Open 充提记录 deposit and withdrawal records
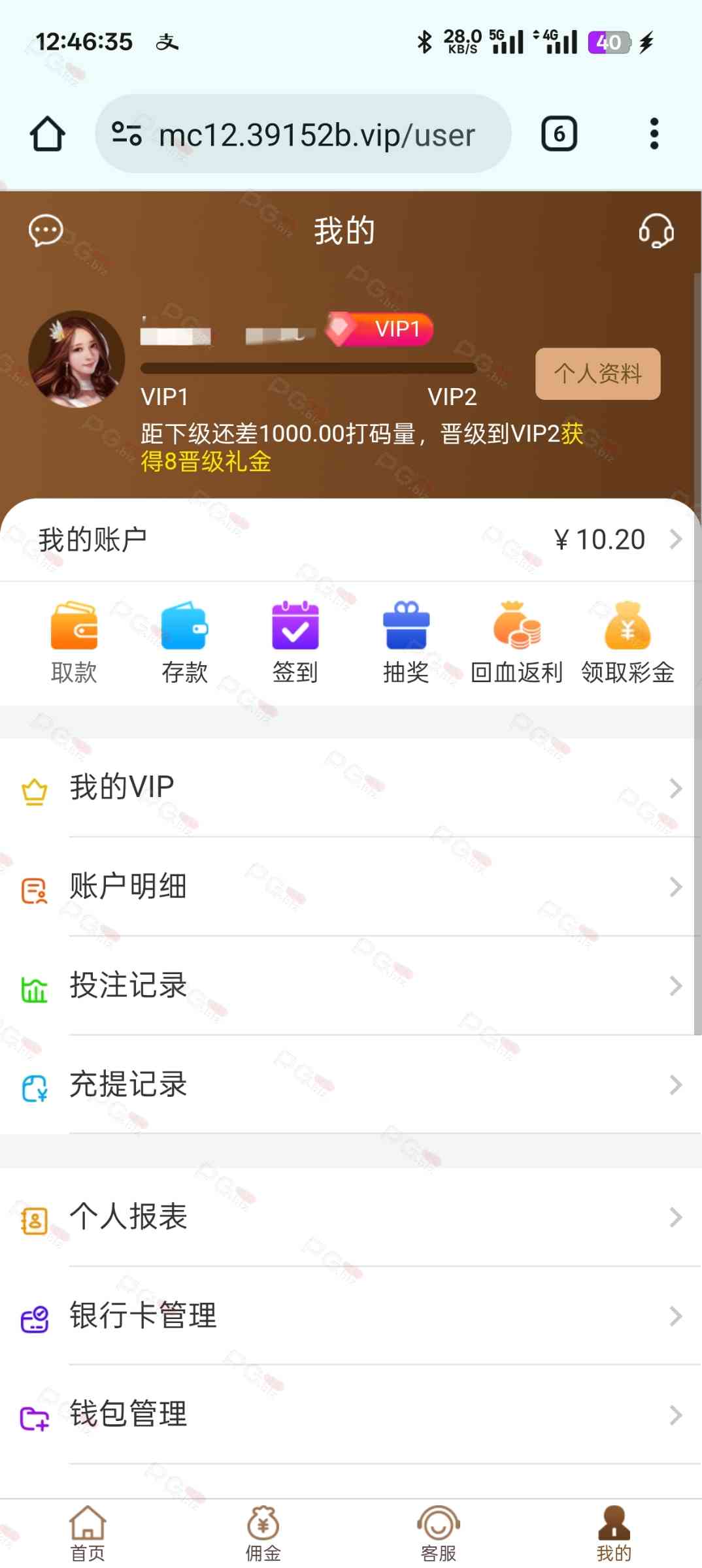702x1568 pixels. pos(351,1085)
